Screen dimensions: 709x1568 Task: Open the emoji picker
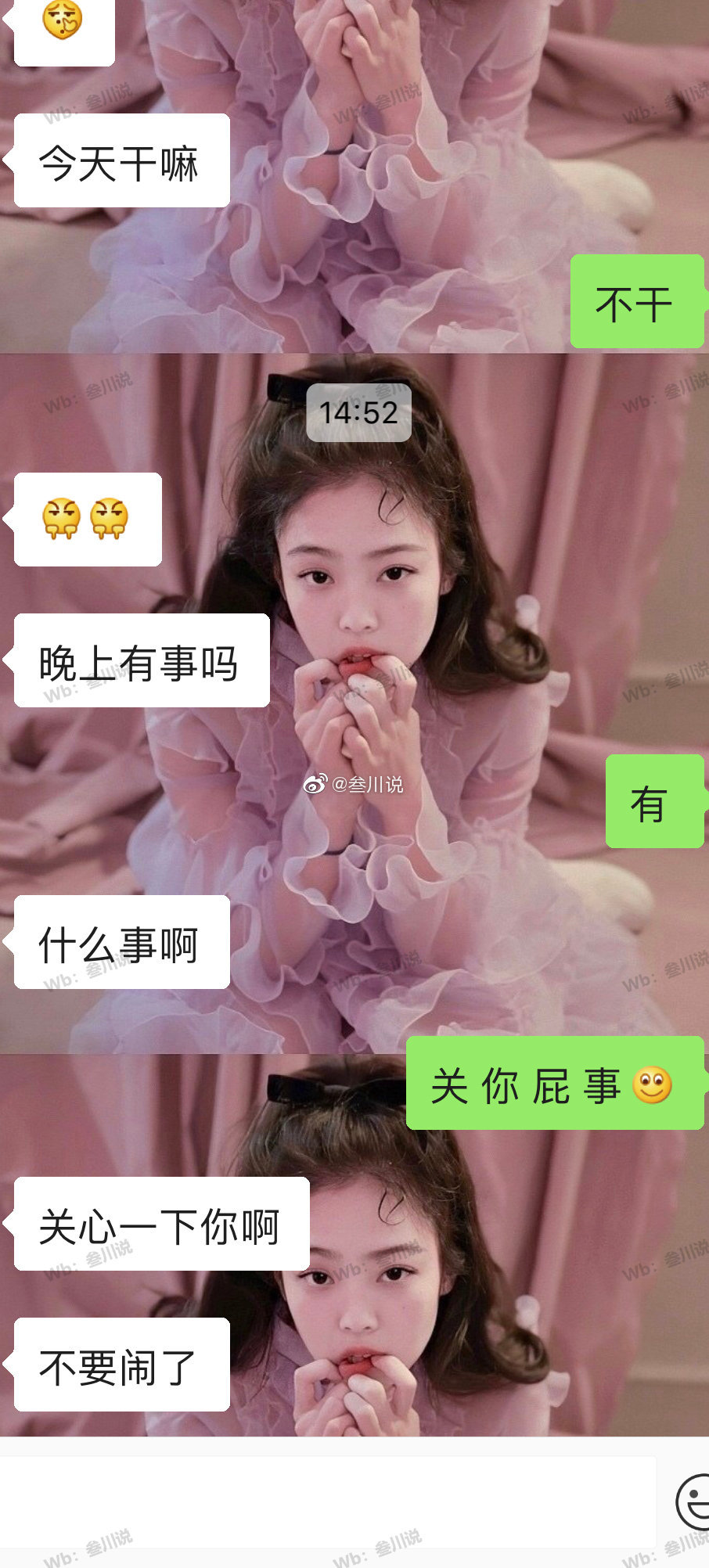(694, 1501)
